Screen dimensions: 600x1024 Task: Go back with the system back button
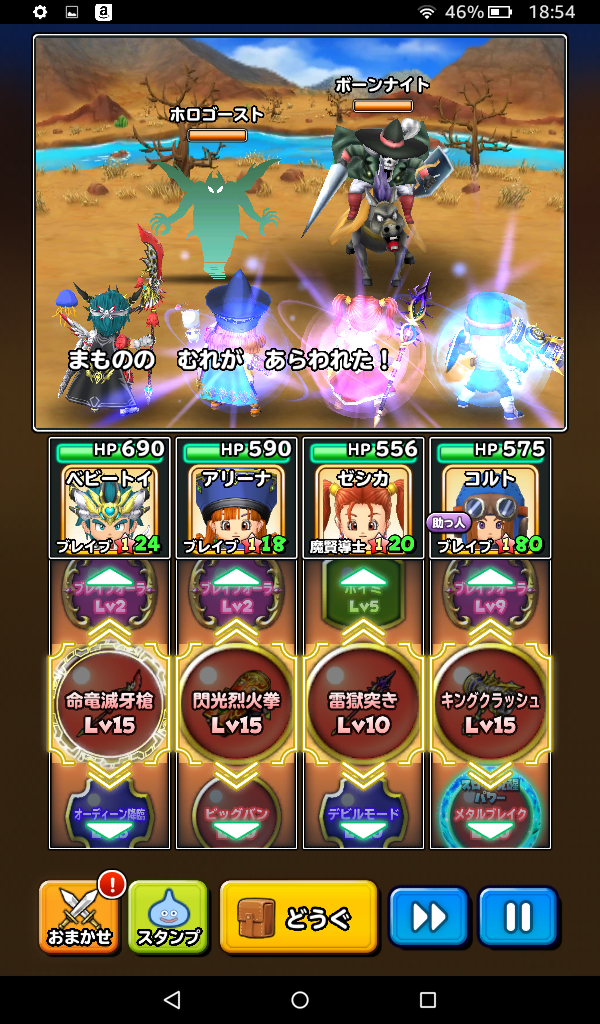[172, 999]
